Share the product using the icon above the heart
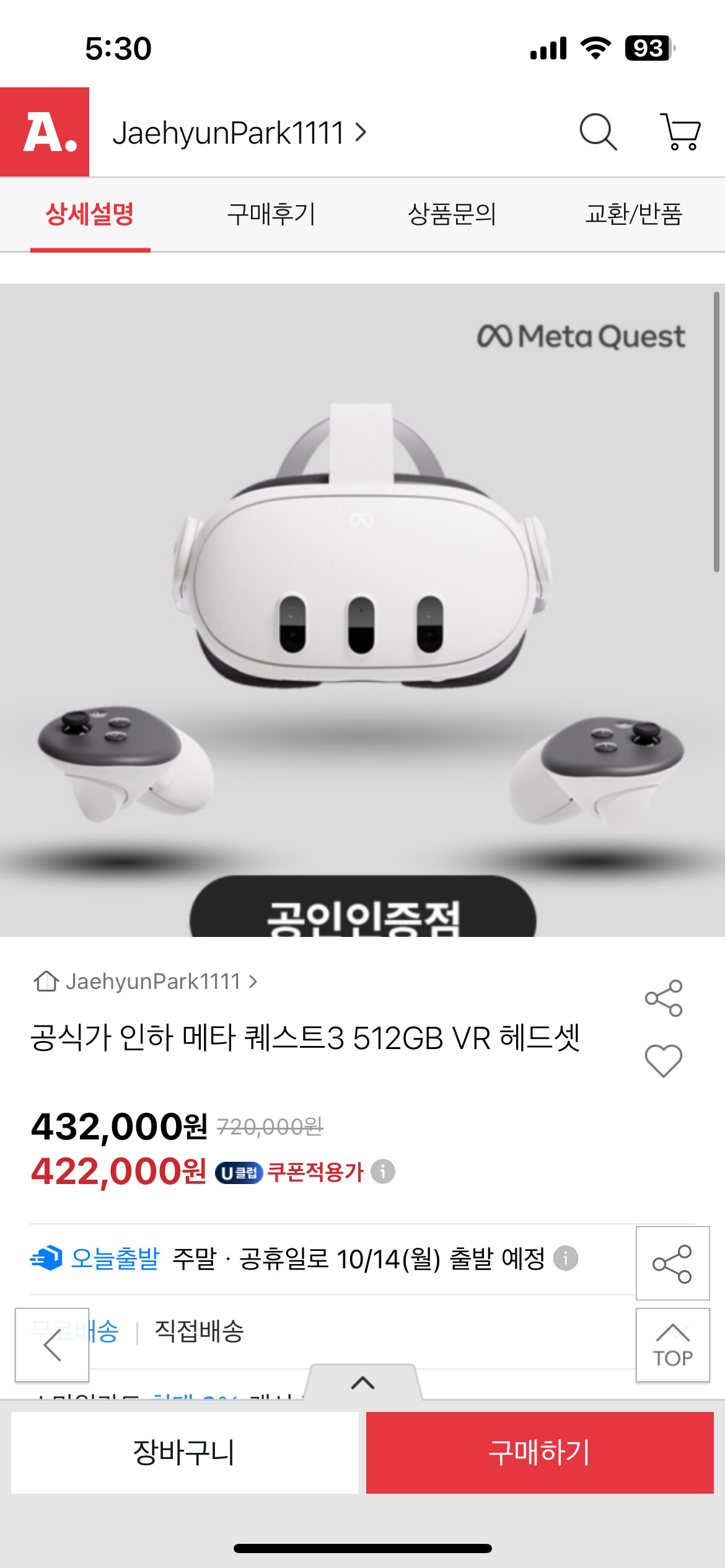 point(664,998)
